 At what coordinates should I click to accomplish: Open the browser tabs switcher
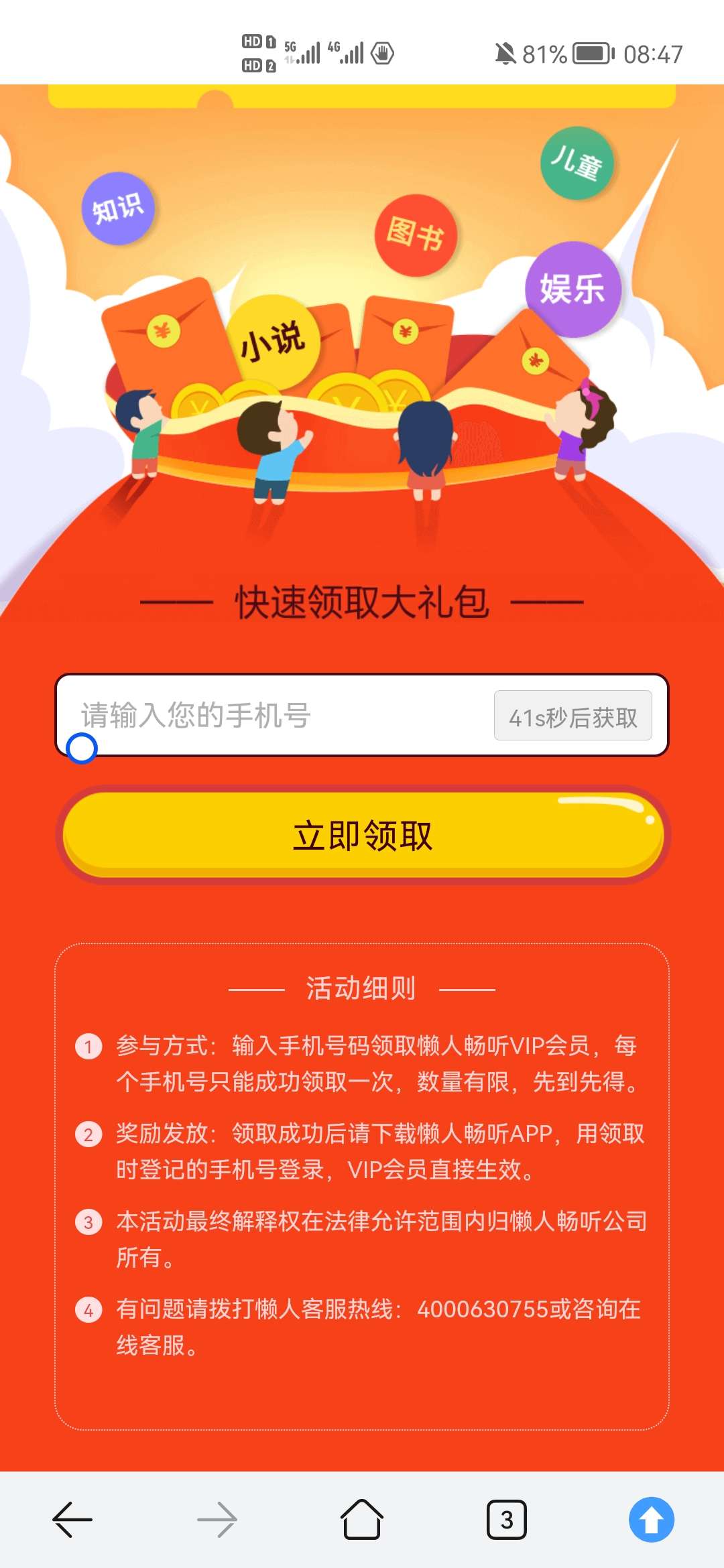tap(507, 1519)
